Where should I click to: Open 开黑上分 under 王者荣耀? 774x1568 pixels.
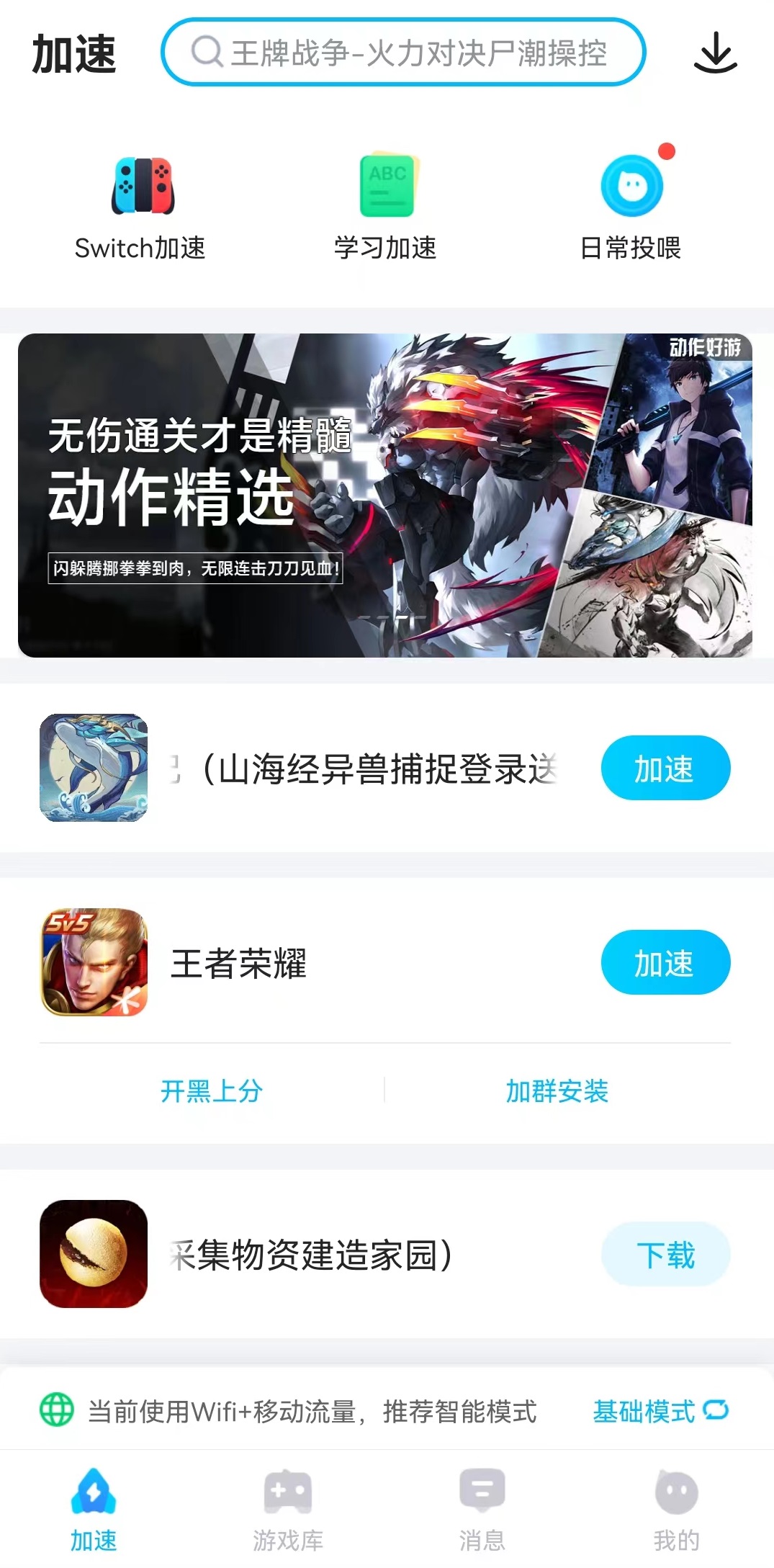click(212, 1090)
